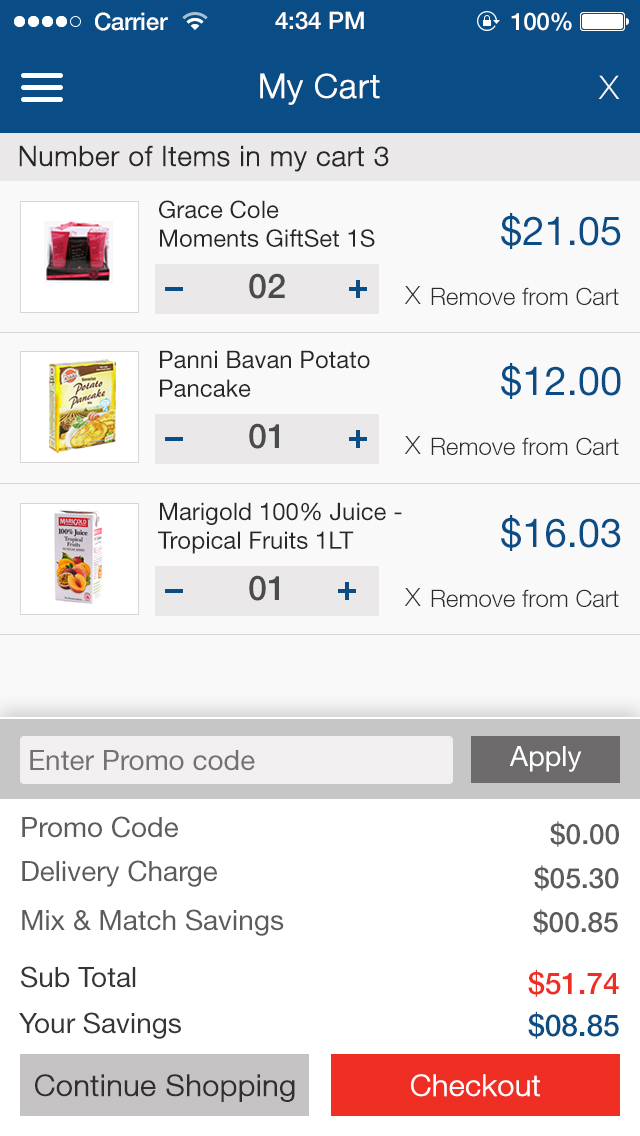This screenshot has width=640, height=1136.
Task: Remove Panni Bavan Potato Pancake from cart
Action: click(512, 446)
